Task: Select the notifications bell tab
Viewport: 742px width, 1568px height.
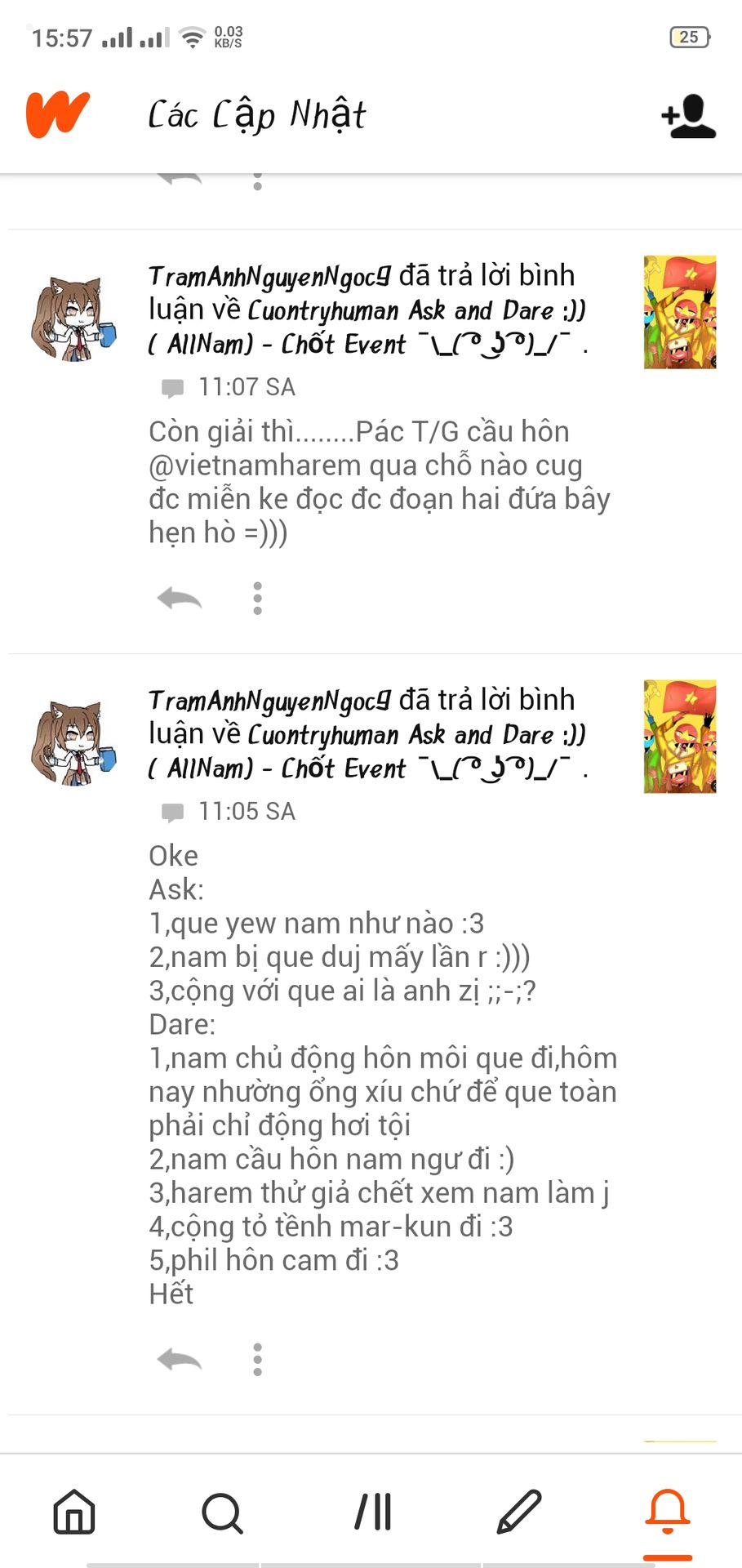Action: [x=668, y=1512]
